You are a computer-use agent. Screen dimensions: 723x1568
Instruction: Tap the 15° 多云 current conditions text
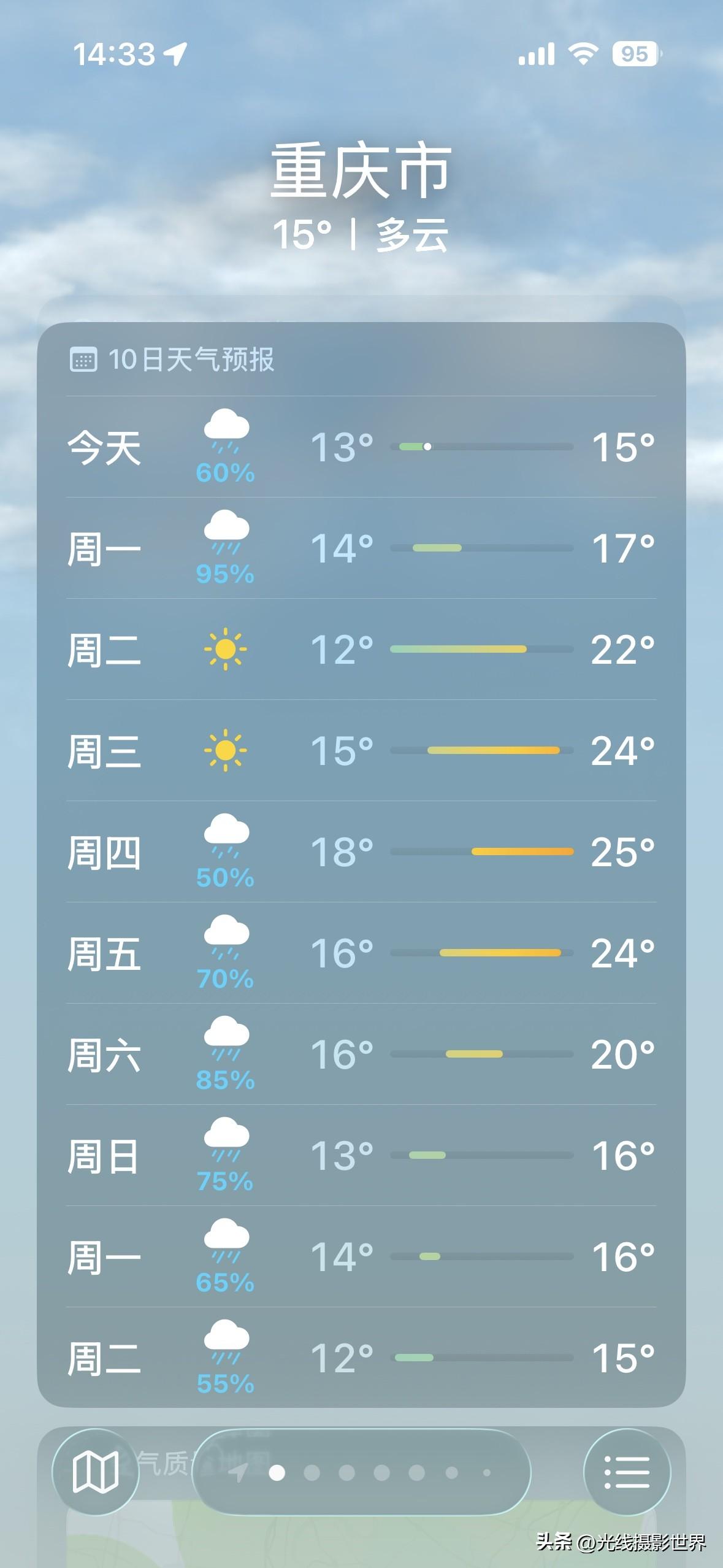(x=361, y=235)
